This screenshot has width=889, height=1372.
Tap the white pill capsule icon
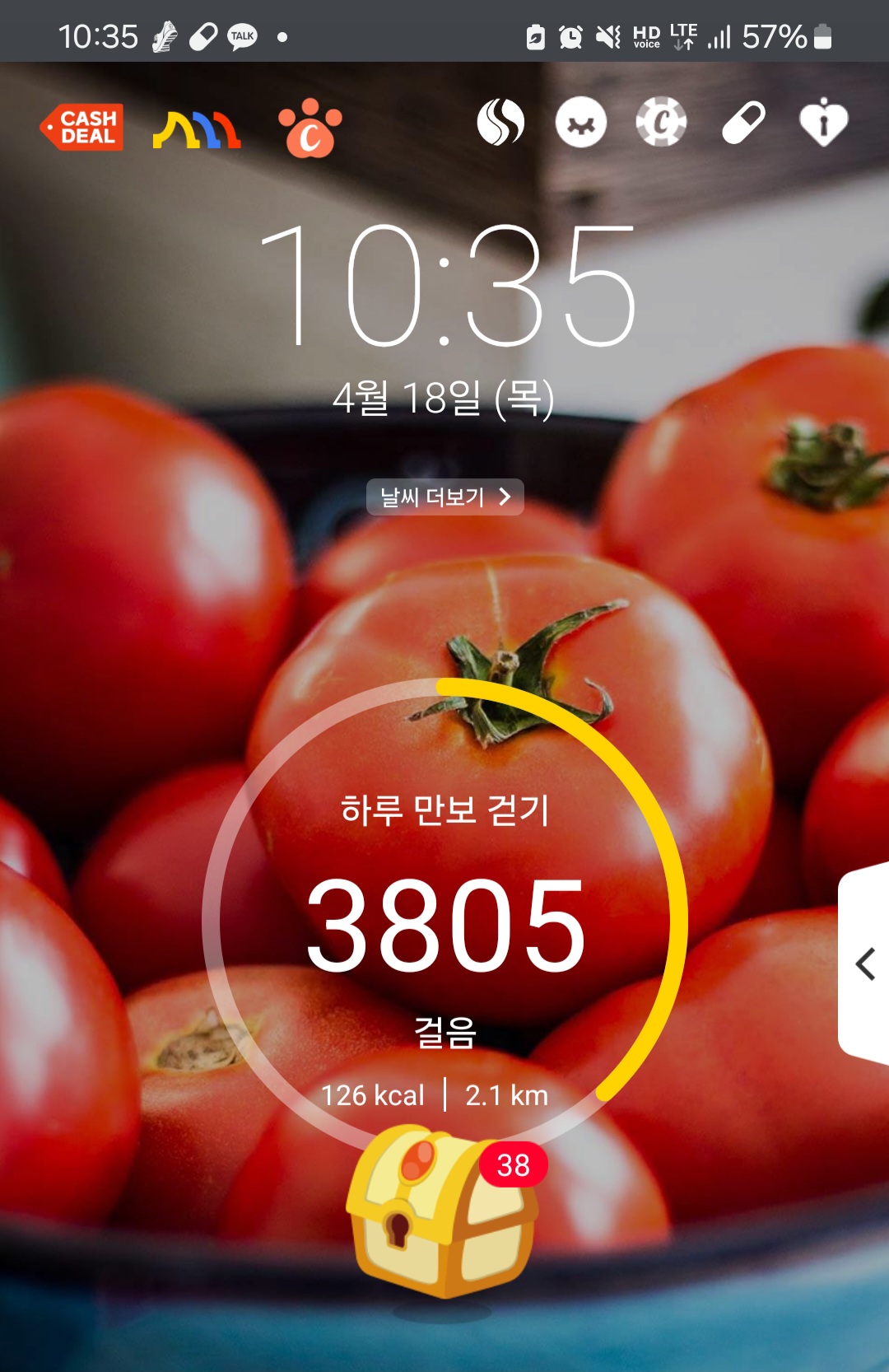pos(743,123)
